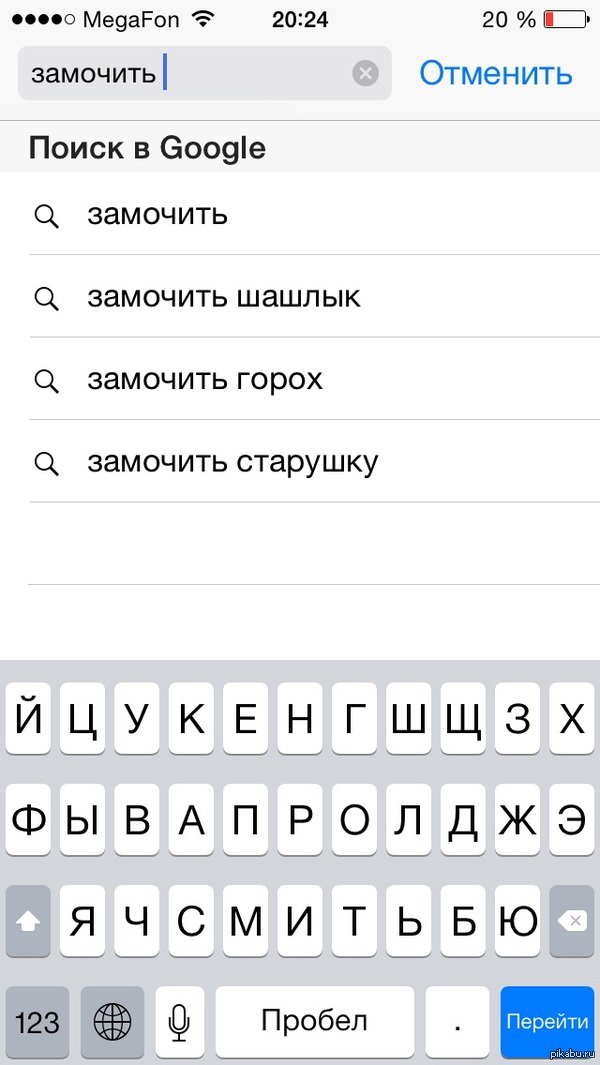
Task: Tap Отменить to cancel search
Action: pos(495,73)
